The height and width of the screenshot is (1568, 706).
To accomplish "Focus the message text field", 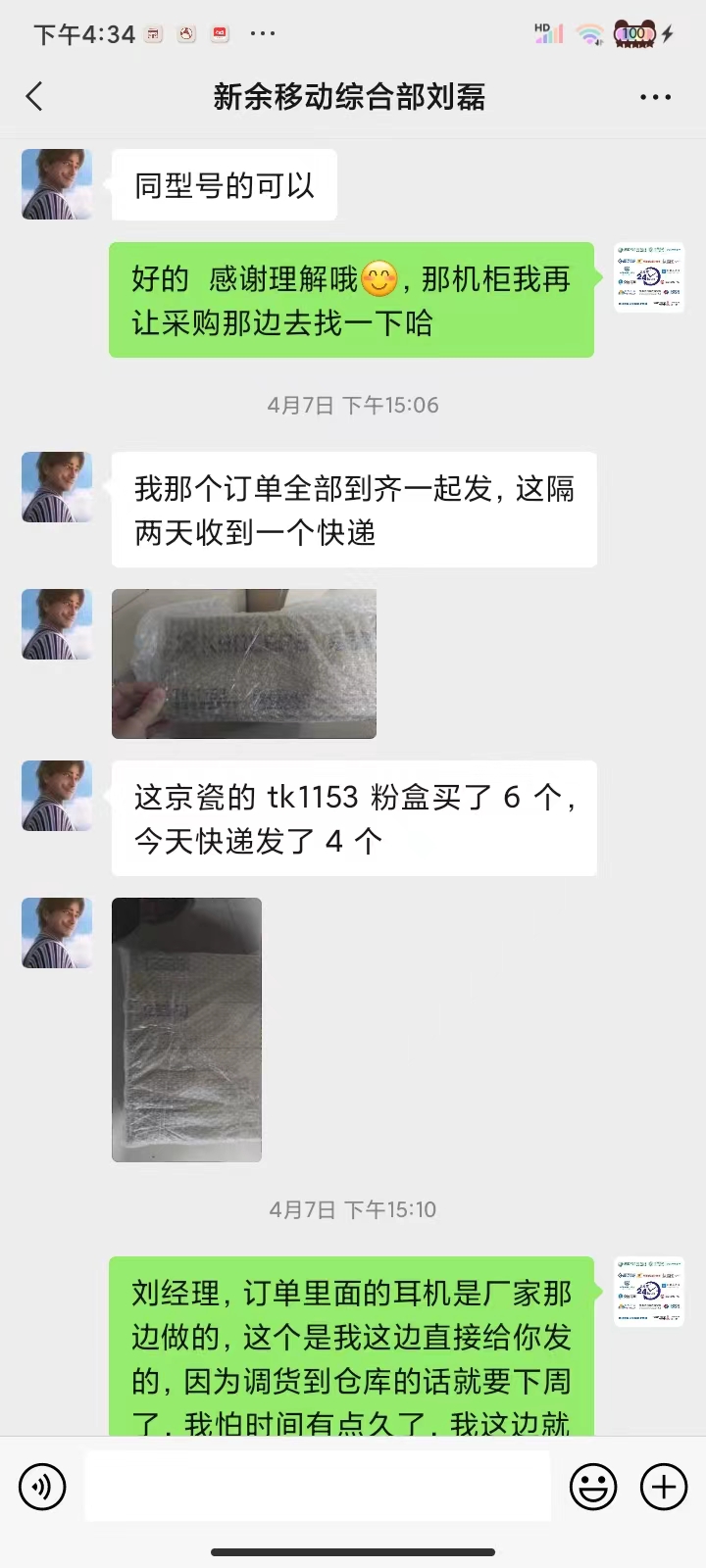I will (318, 1487).
